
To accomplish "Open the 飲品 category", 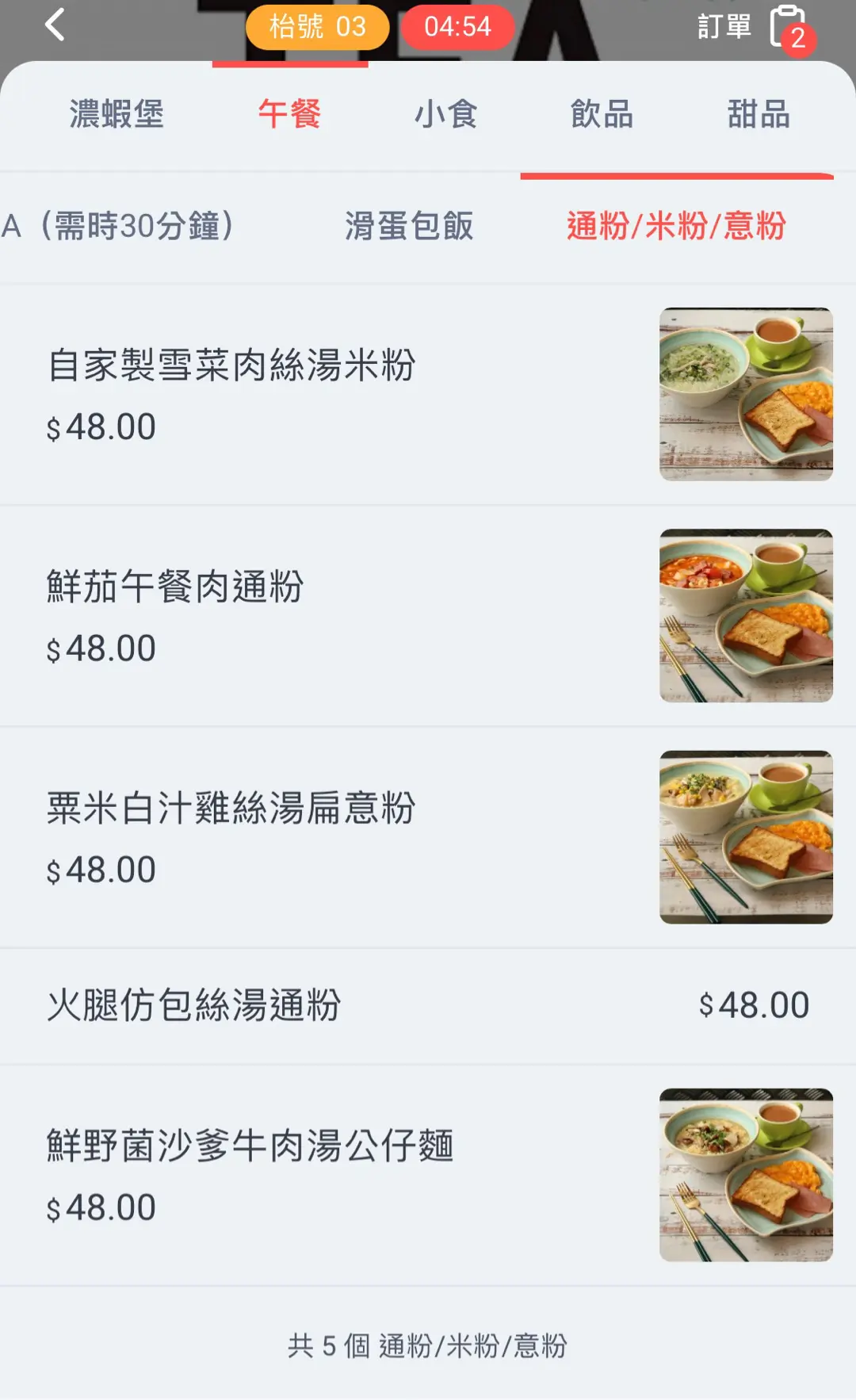I will [602, 114].
